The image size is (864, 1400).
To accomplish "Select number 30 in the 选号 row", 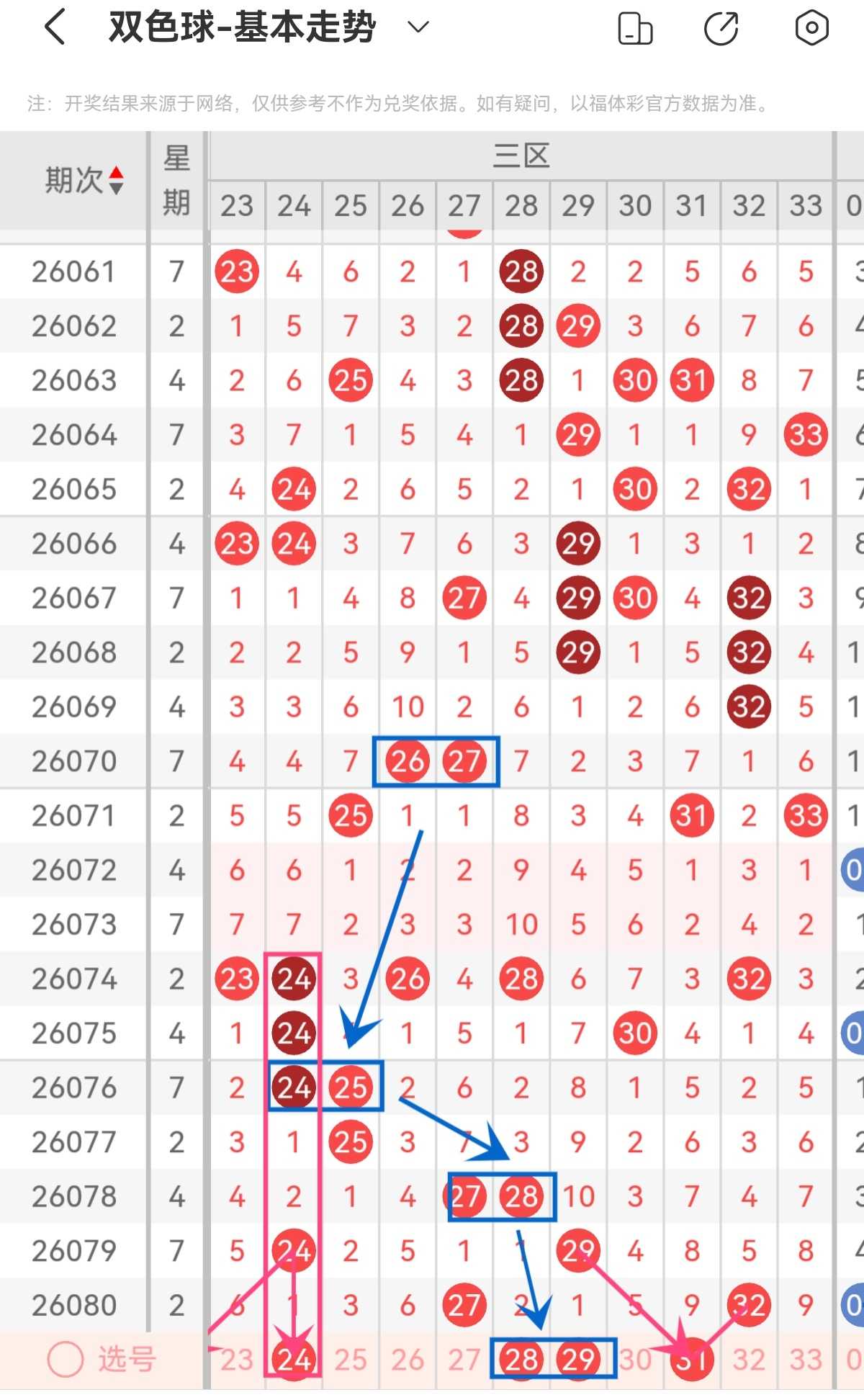I will 635,1360.
